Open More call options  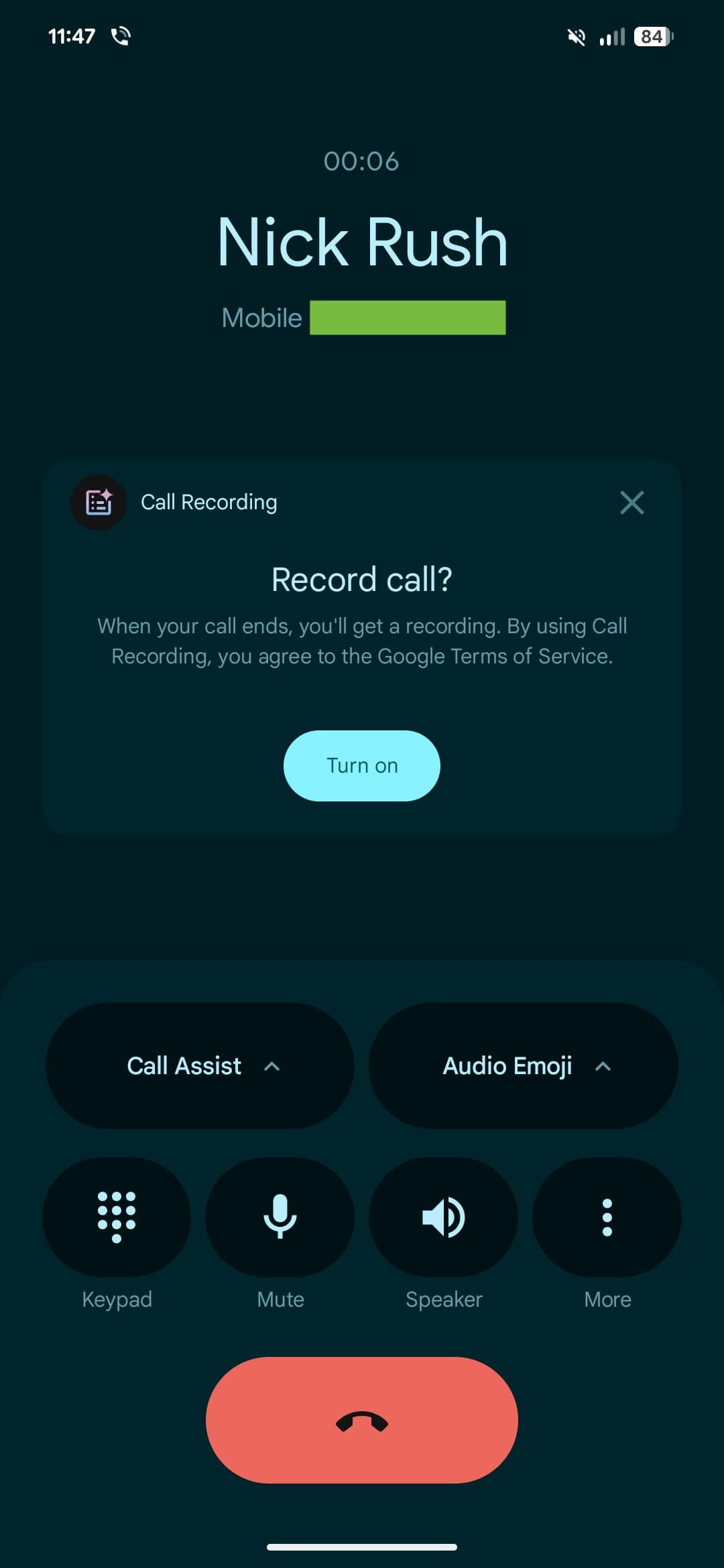coord(607,1217)
